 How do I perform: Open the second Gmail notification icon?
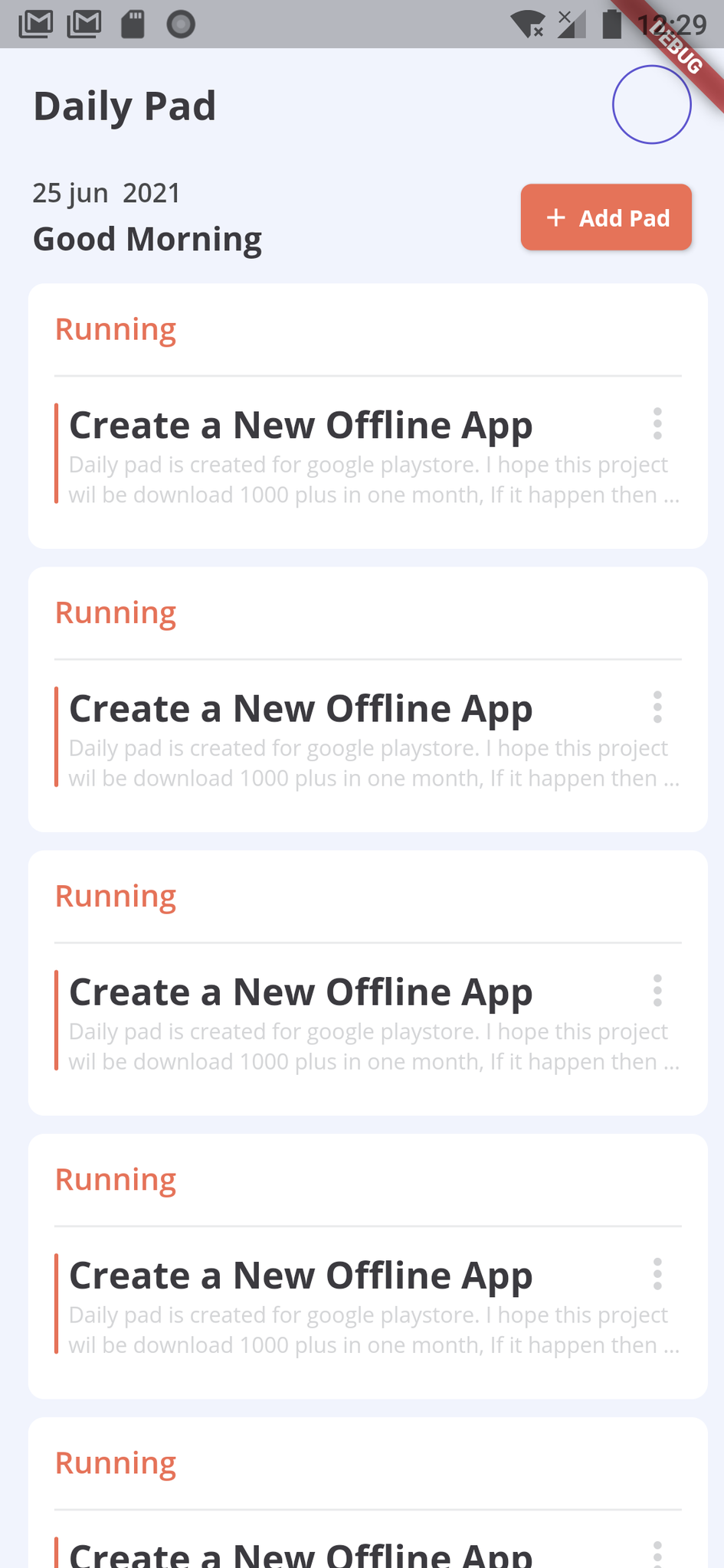(x=85, y=23)
